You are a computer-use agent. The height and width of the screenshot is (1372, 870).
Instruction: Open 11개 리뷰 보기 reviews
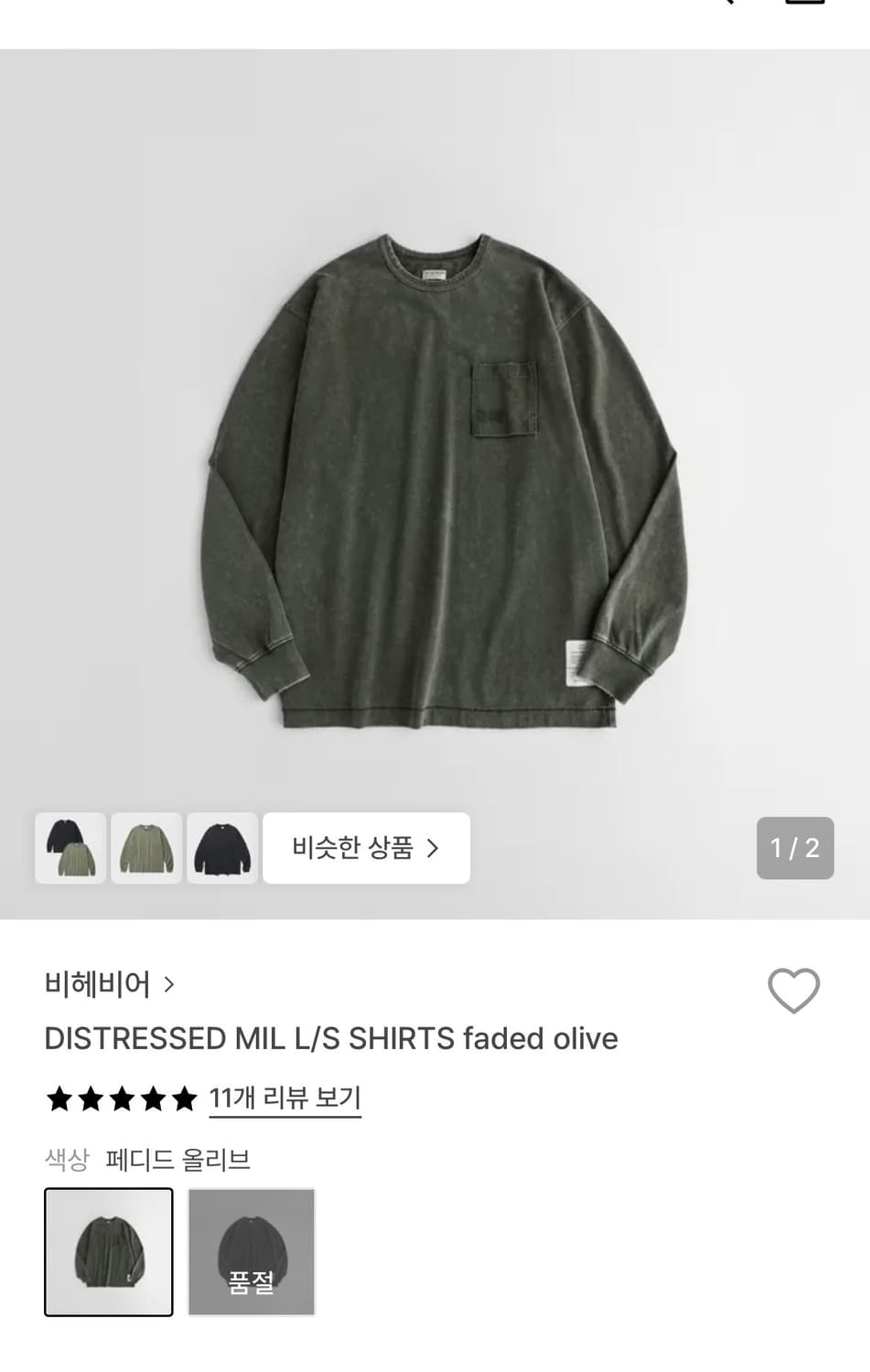pos(284,1099)
